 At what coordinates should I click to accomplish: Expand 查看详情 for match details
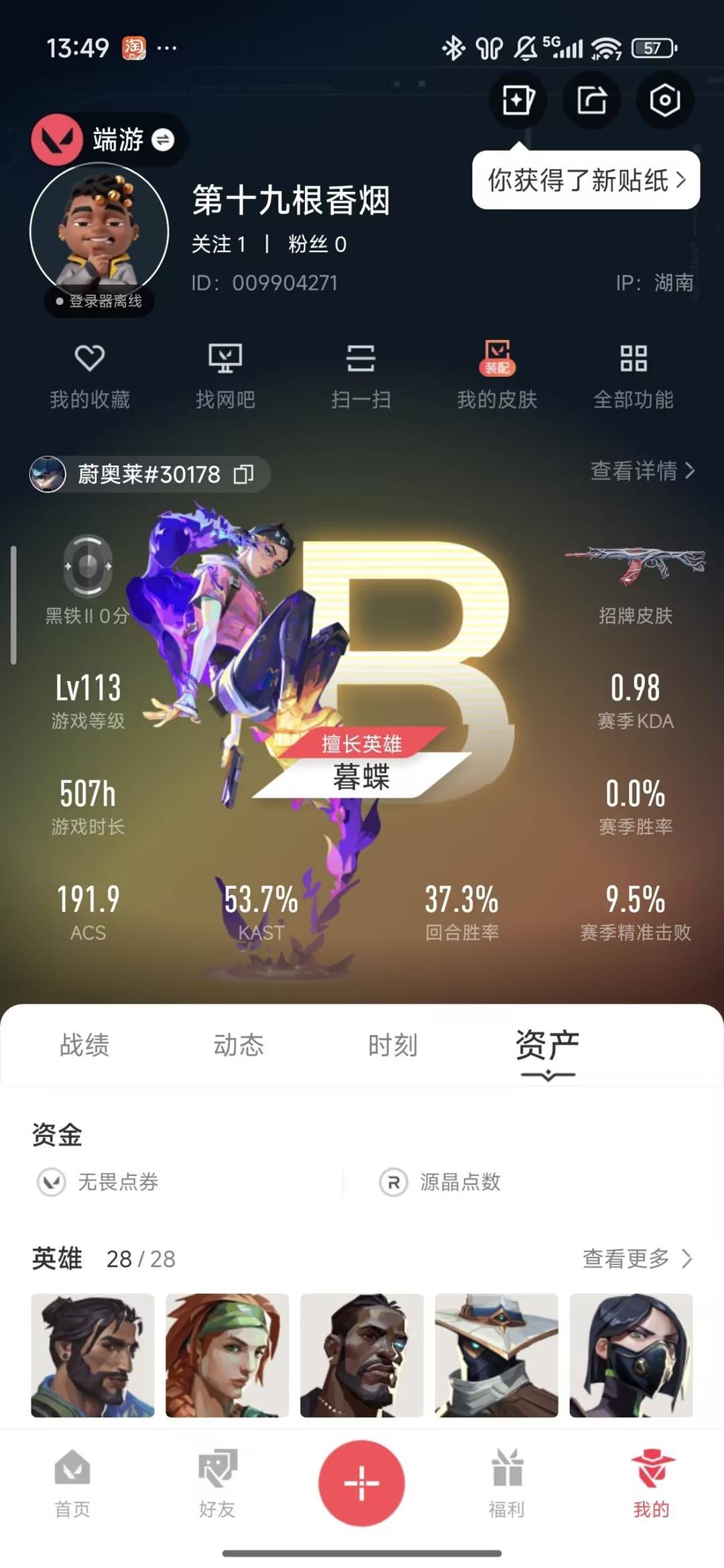(642, 473)
